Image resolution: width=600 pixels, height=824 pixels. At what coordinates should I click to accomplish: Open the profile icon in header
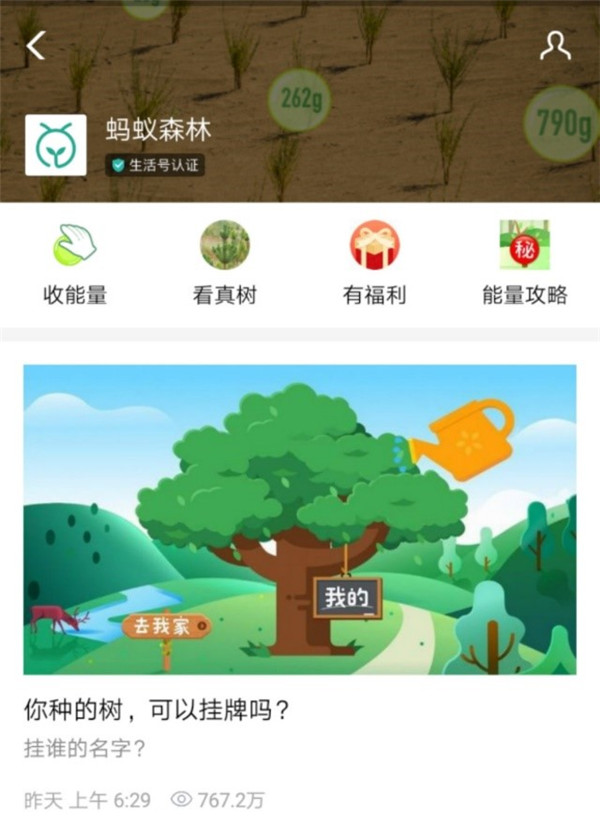pyautogui.click(x=555, y=46)
